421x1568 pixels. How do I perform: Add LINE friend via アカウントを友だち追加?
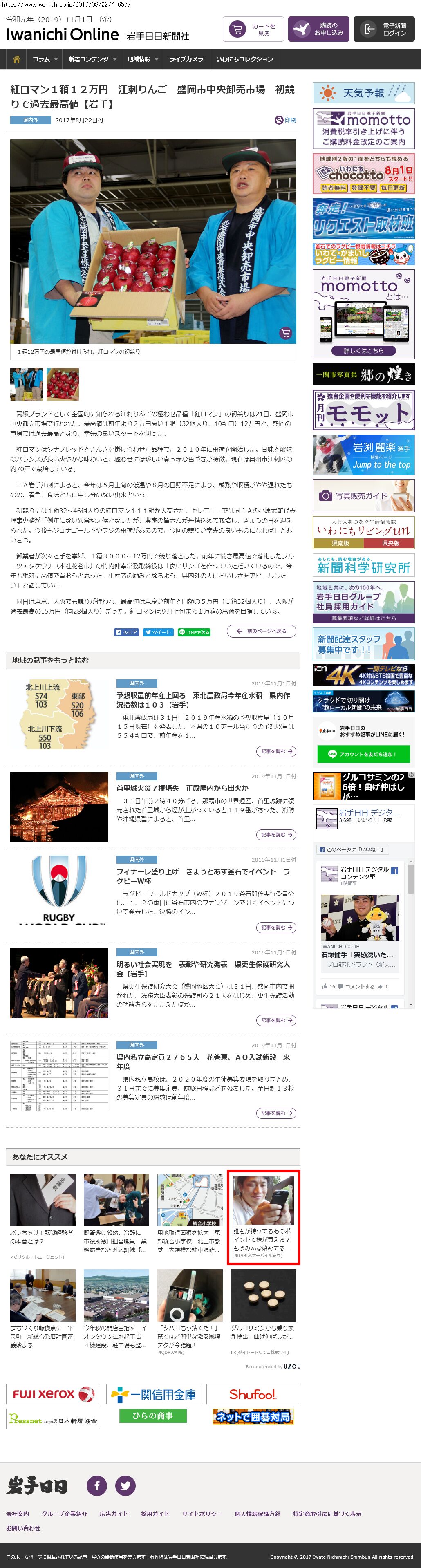pos(363,754)
